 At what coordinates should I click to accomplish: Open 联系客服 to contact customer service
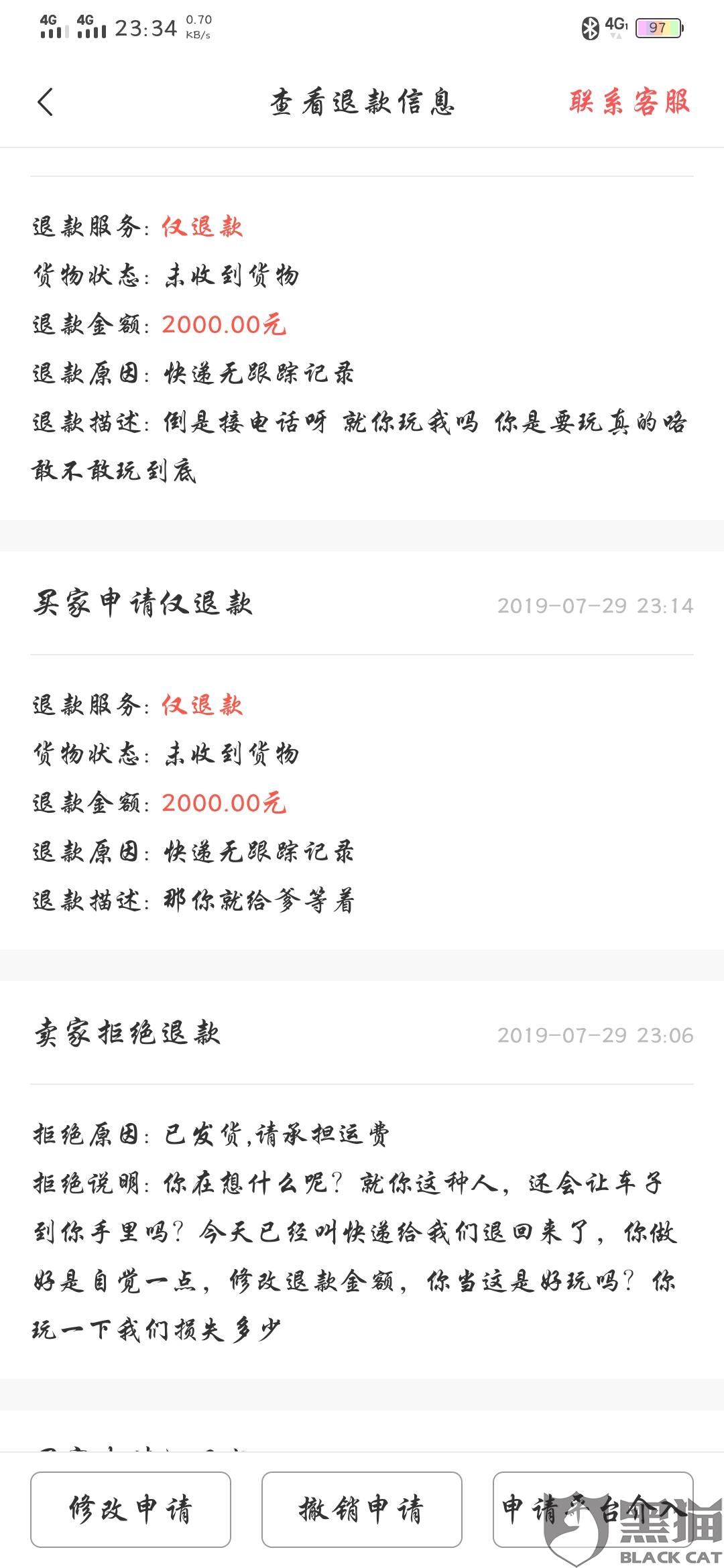pos(629,103)
